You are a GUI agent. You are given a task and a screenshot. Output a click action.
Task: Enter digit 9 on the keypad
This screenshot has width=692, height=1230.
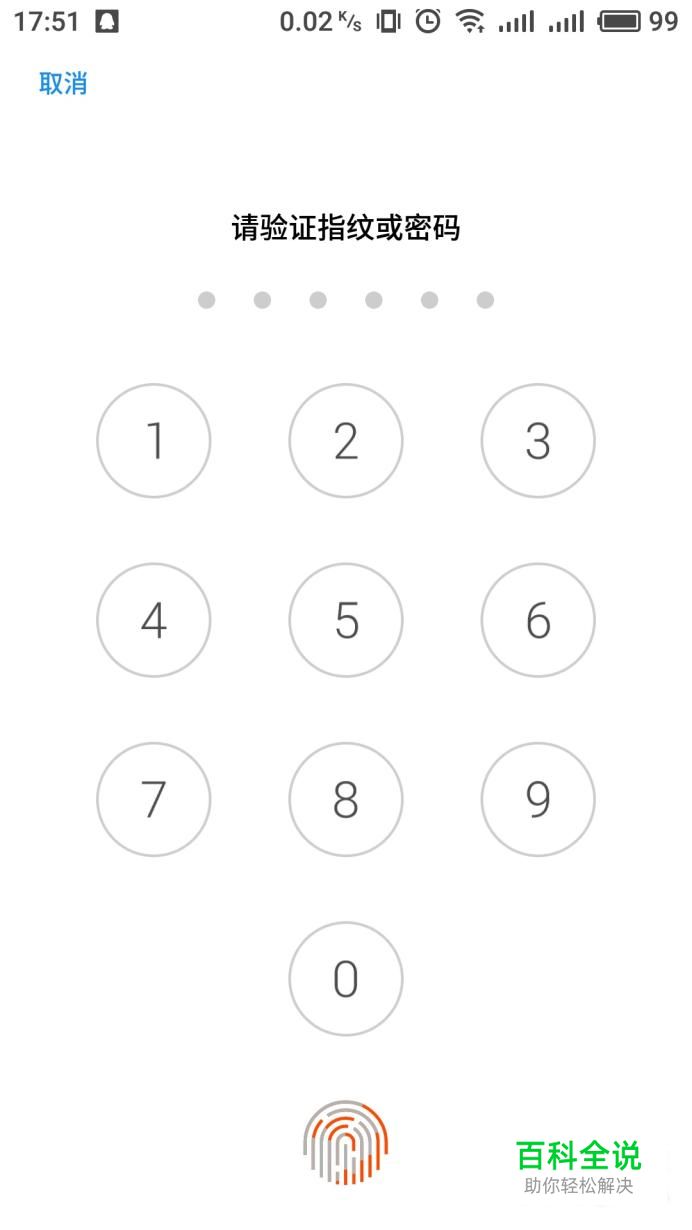coord(538,799)
